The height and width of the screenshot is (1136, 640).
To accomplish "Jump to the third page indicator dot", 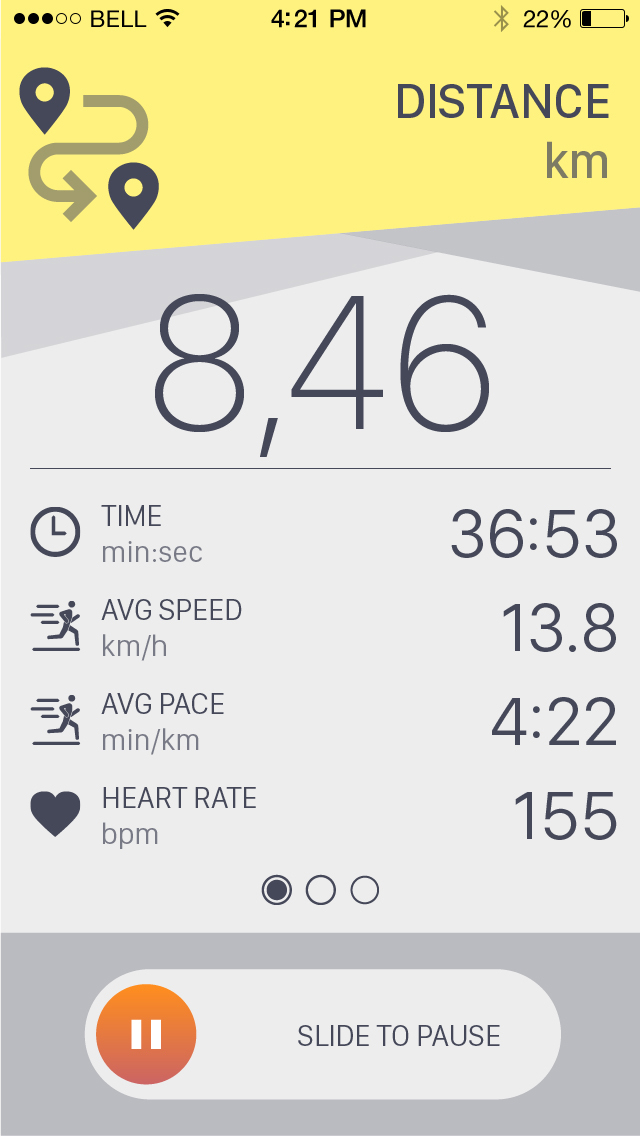I will [x=365, y=890].
